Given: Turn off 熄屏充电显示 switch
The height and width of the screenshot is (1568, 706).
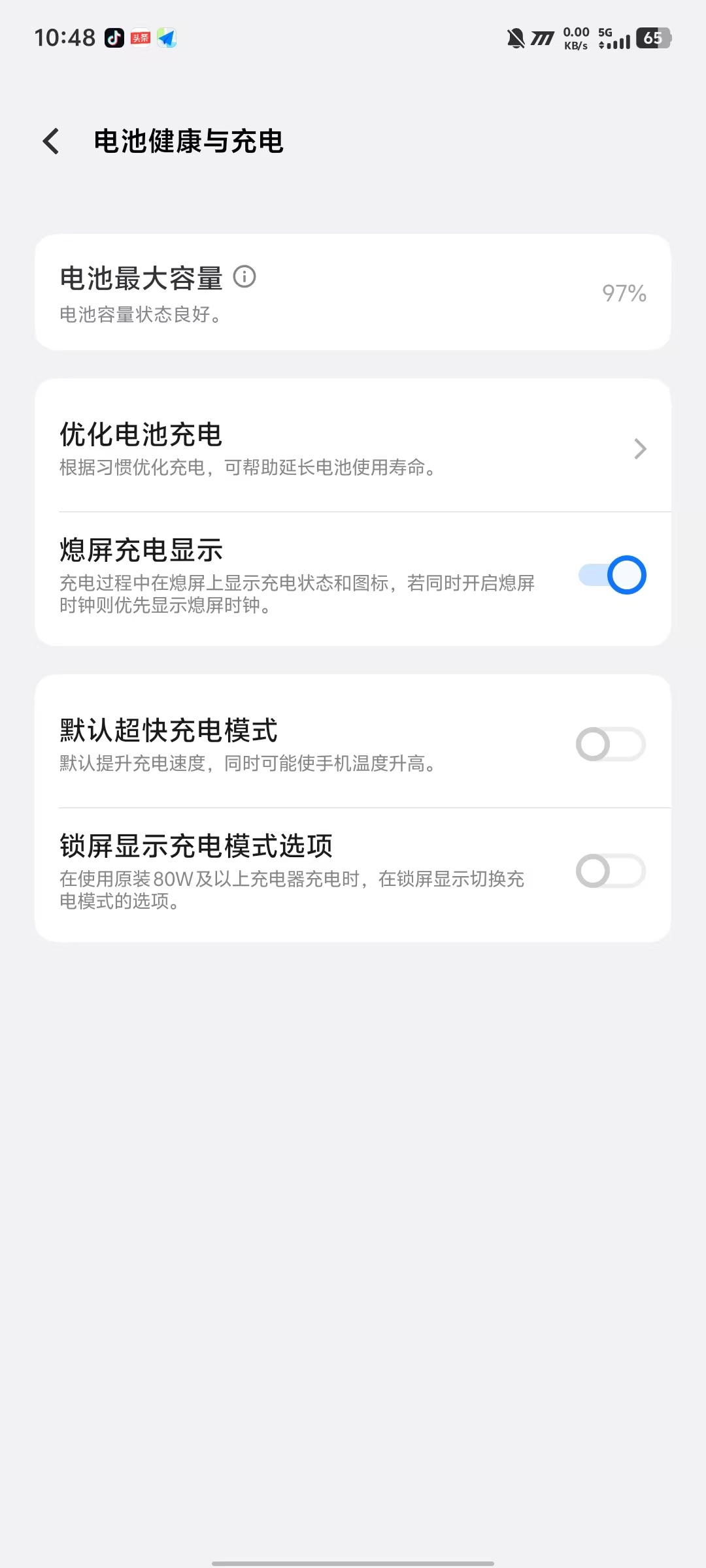Looking at the screenshot, I should tap(612, 575).
